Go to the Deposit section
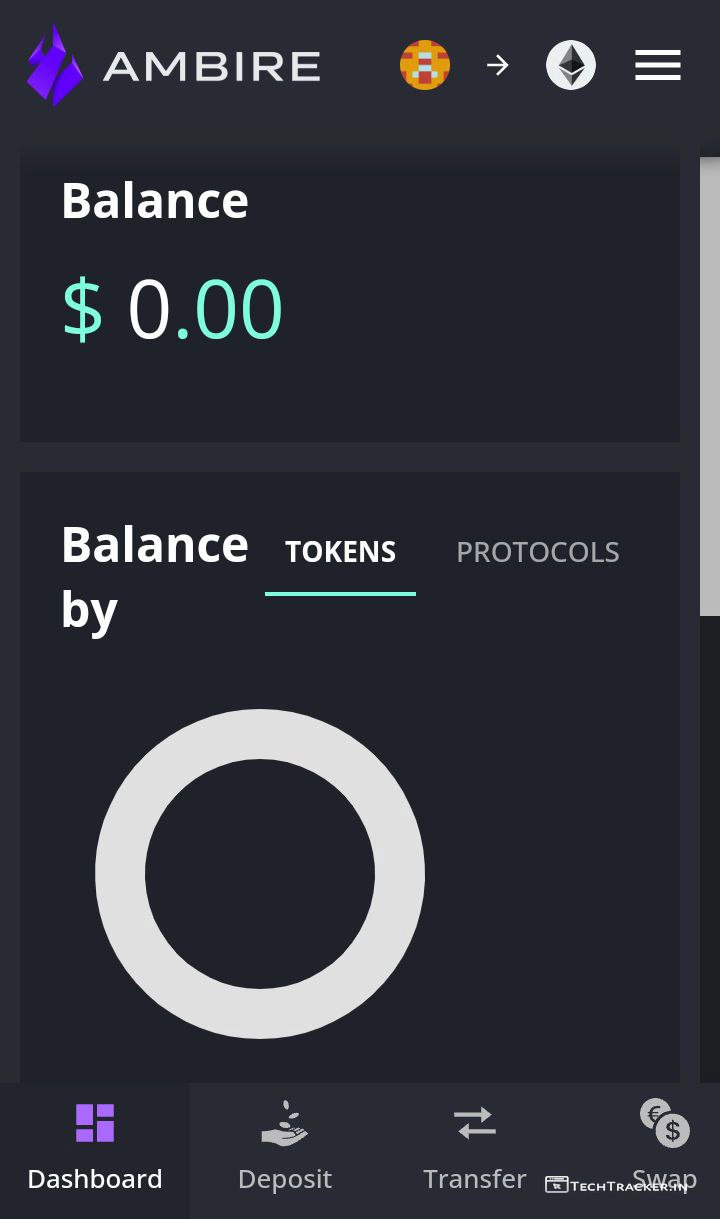The width and height of the screenshot is (720, 1219). pyautogui.click(x=285, y=1148)
